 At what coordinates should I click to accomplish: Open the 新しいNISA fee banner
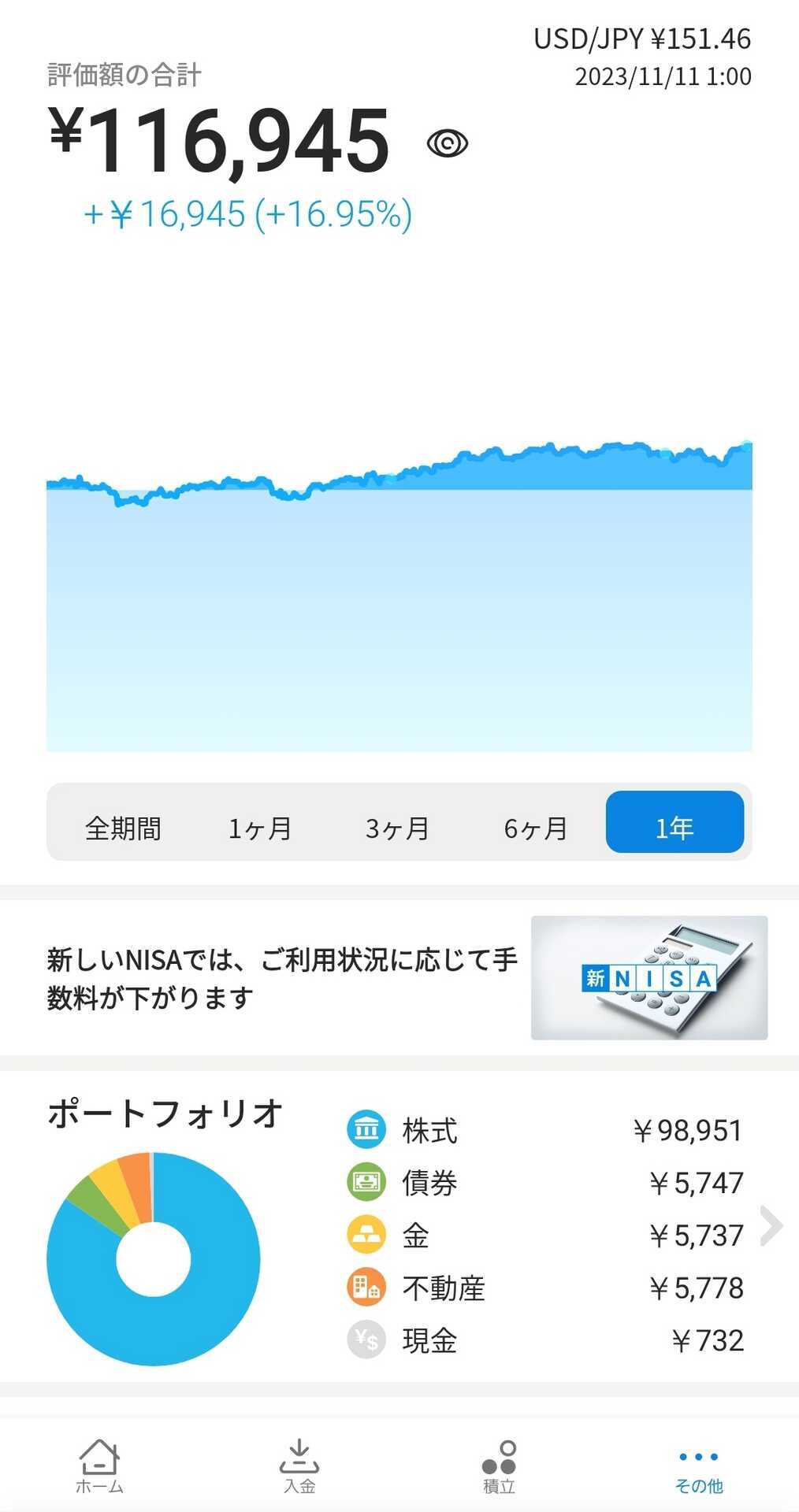tap(399, 977)
